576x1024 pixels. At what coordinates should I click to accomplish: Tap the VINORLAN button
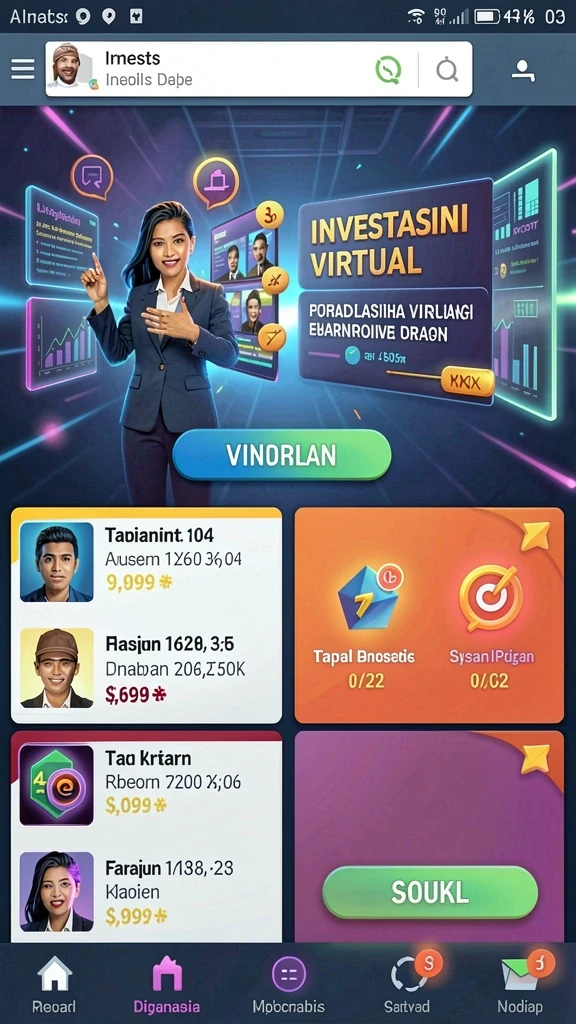(x=281, y=455)
